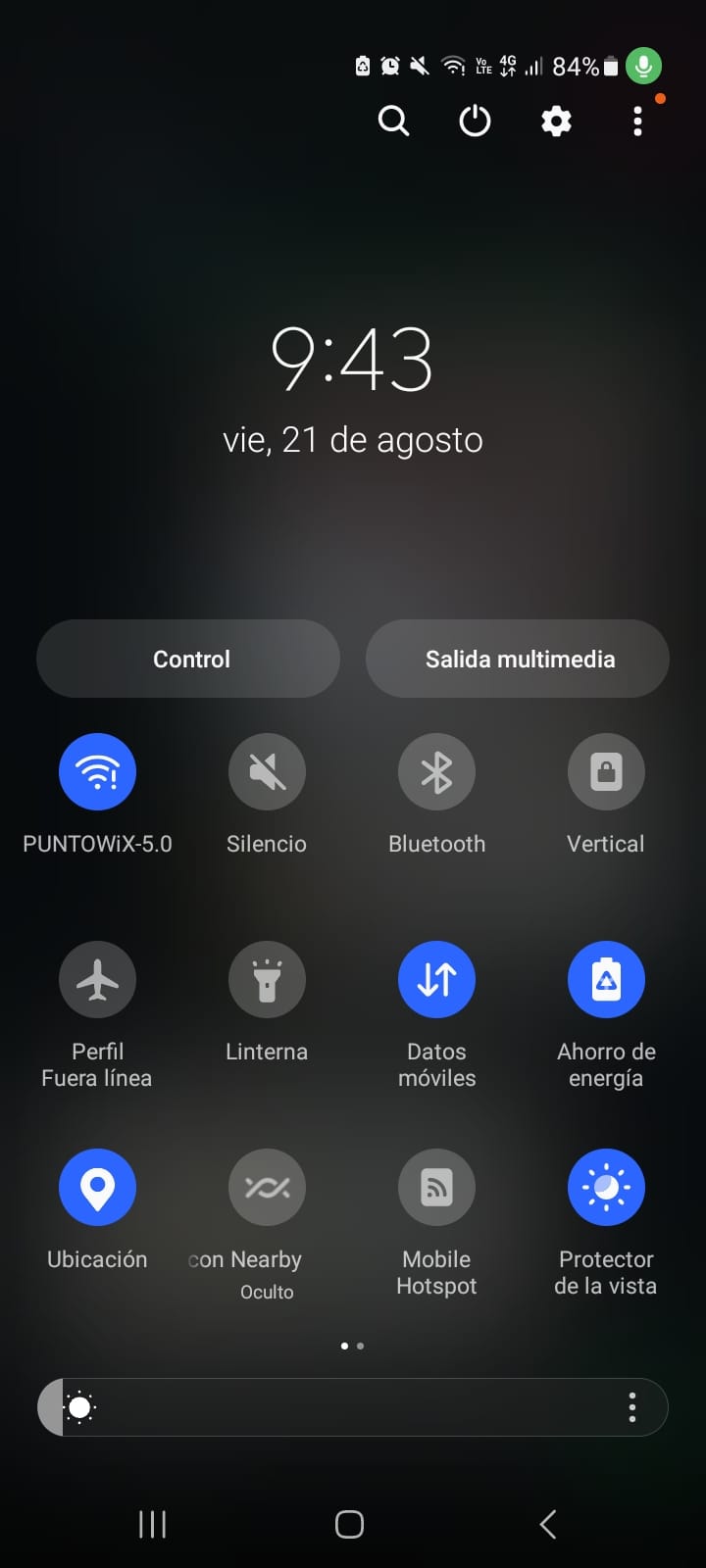This screenshot has height=1568, width=706.
Task: Toggle the Vertical rotation lock
Action: [x=606, y=772]
